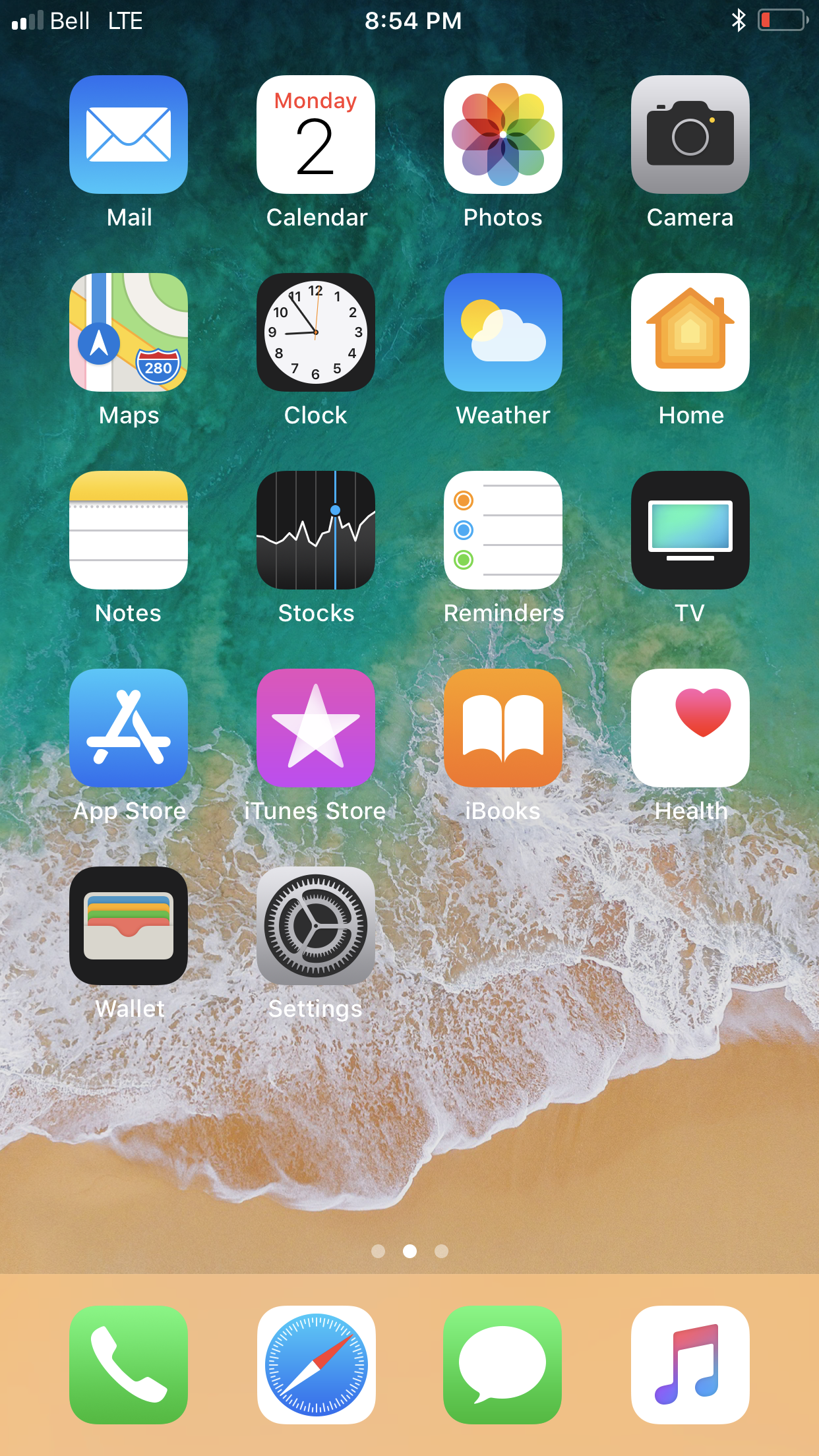The width and height of the screenshot is (819, 1456).
Task: Open Notes
Action: coord(129,530)
